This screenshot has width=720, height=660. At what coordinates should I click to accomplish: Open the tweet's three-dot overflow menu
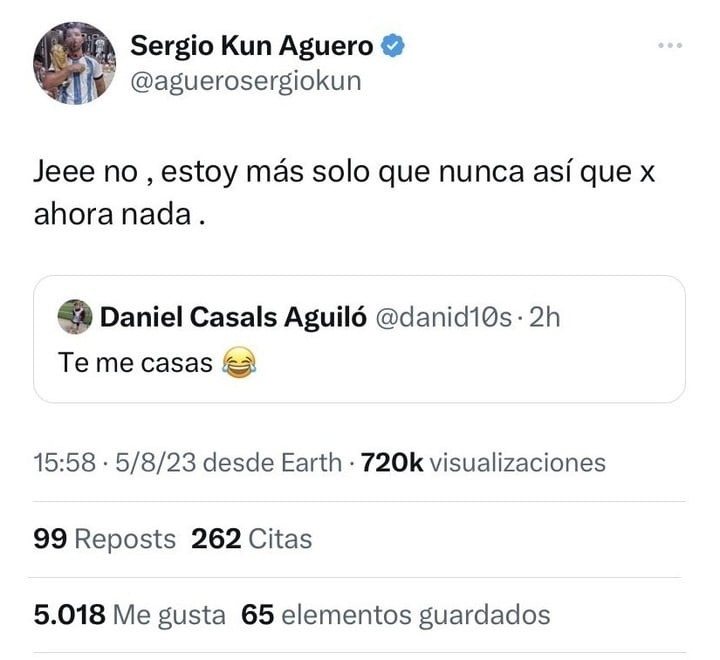pos(669,45)
